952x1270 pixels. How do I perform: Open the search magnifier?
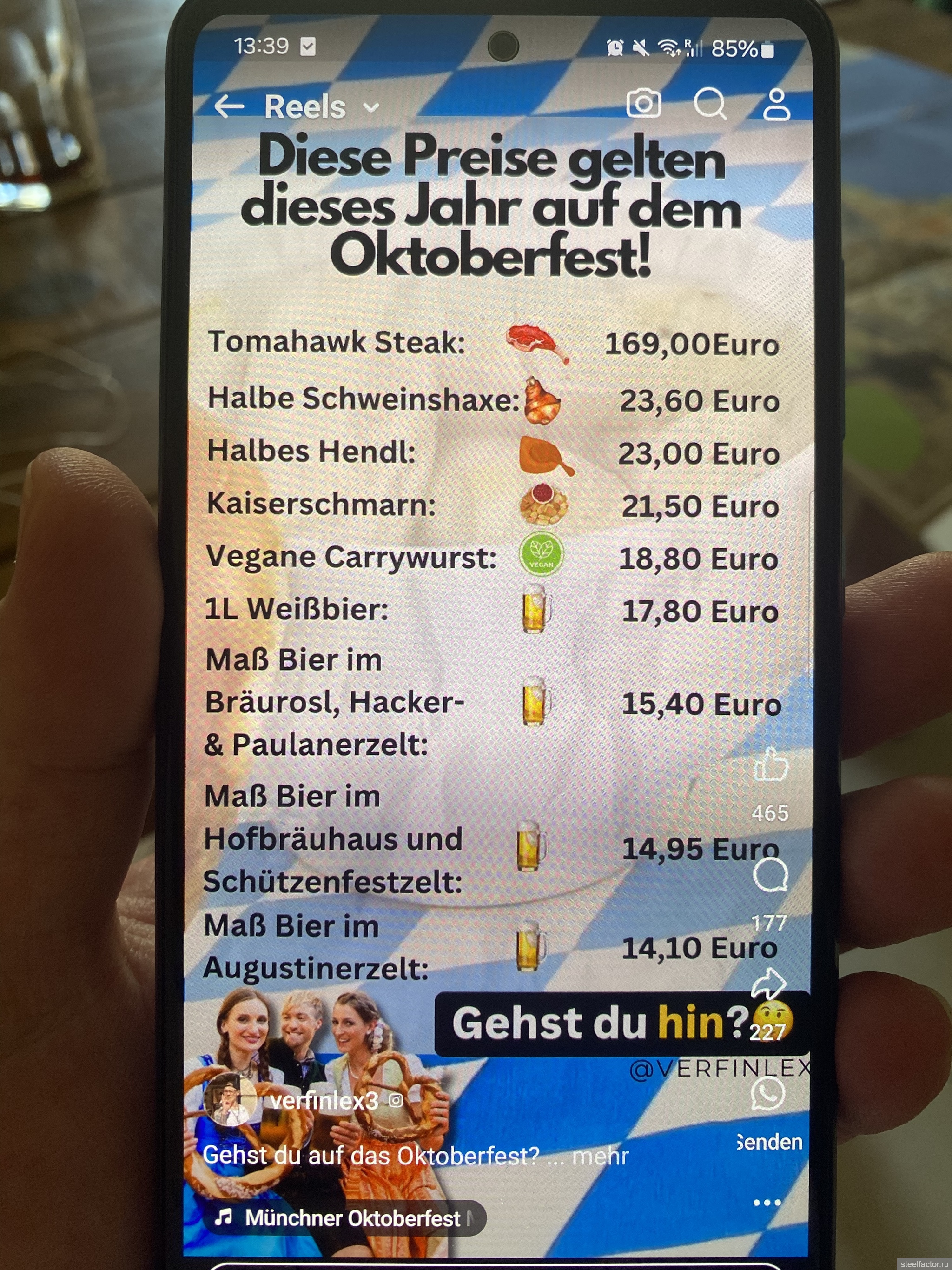[x=710, y=104]
